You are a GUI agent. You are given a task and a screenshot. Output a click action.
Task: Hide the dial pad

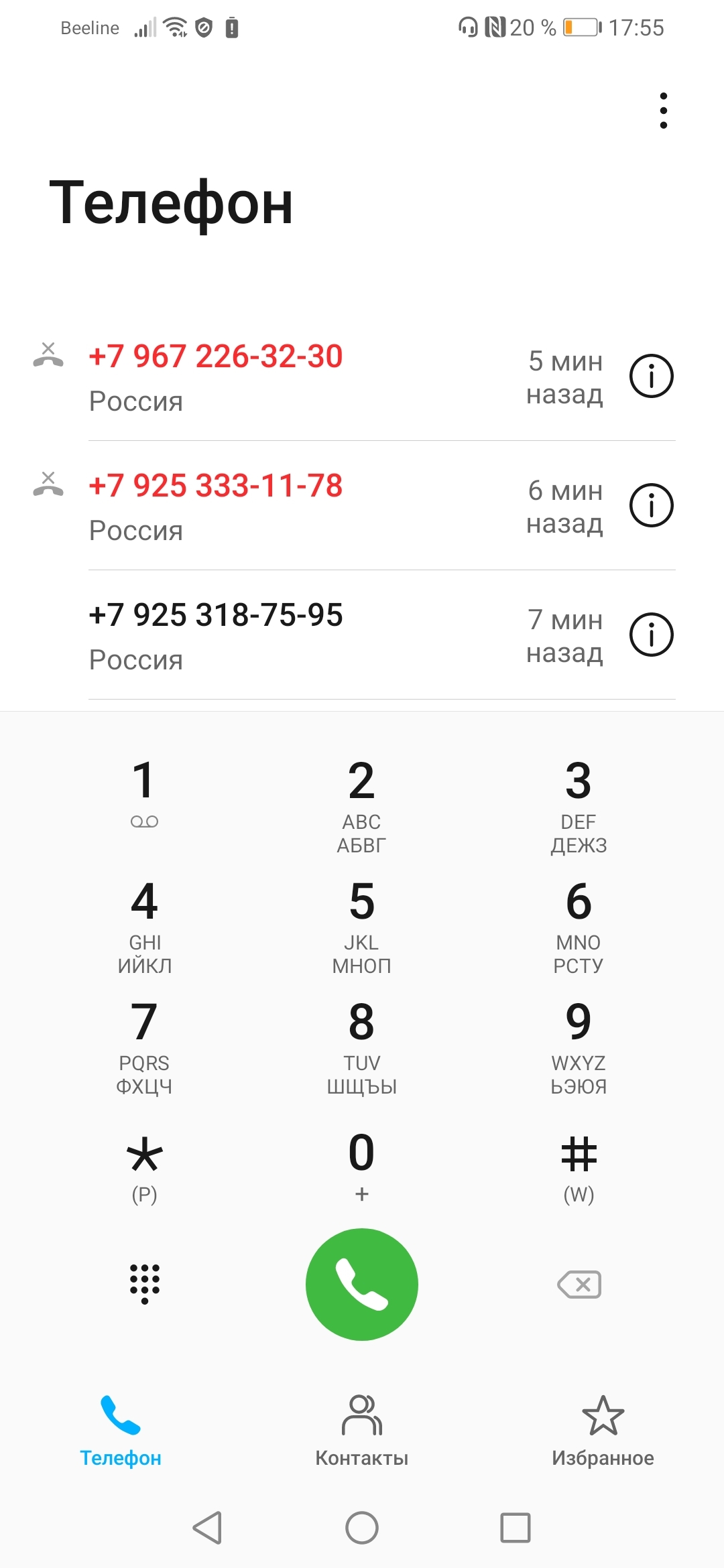(144, 1284)
